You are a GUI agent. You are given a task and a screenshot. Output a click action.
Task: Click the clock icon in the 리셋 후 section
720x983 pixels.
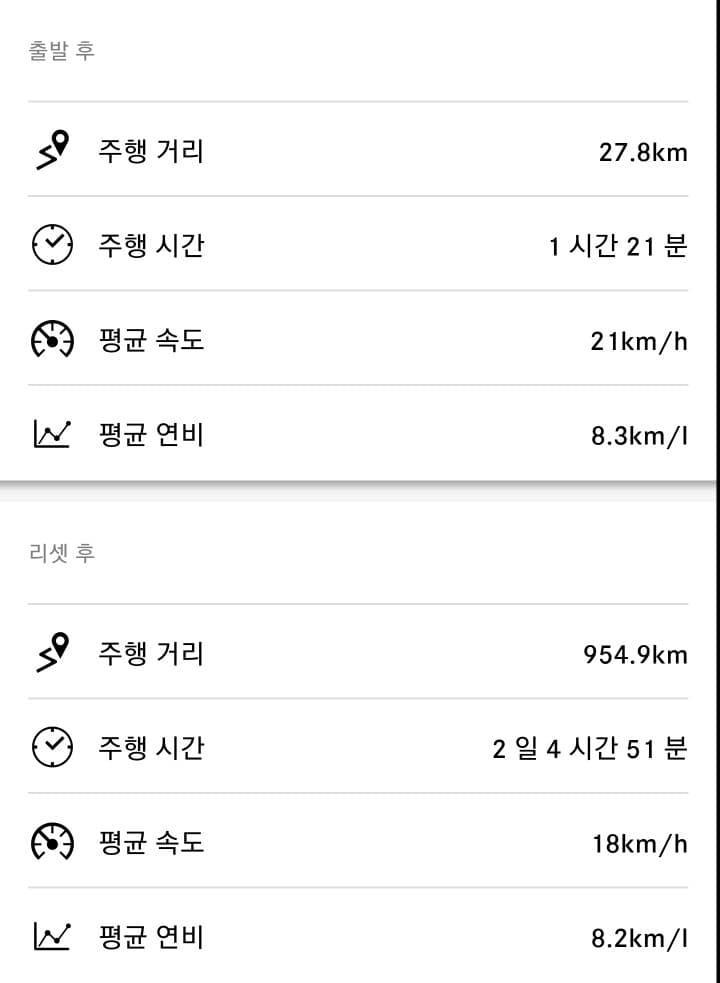point(52,746)
